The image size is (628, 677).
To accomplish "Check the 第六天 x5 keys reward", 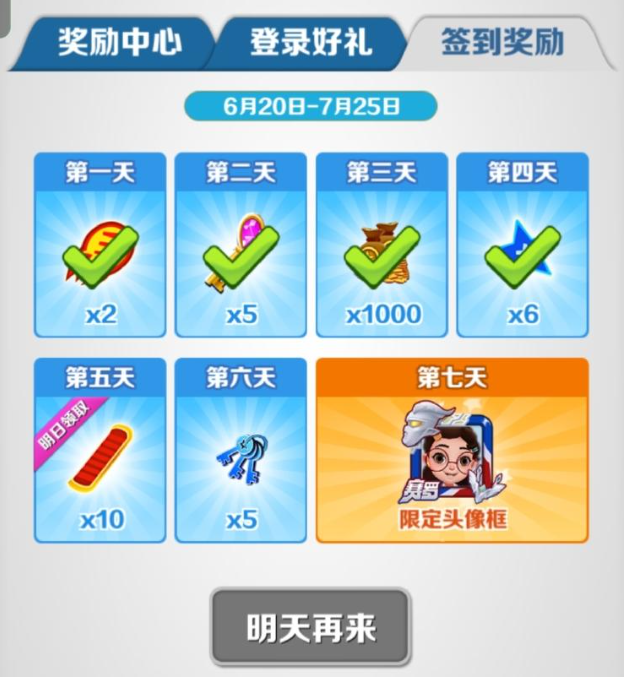I will (241, 451).
